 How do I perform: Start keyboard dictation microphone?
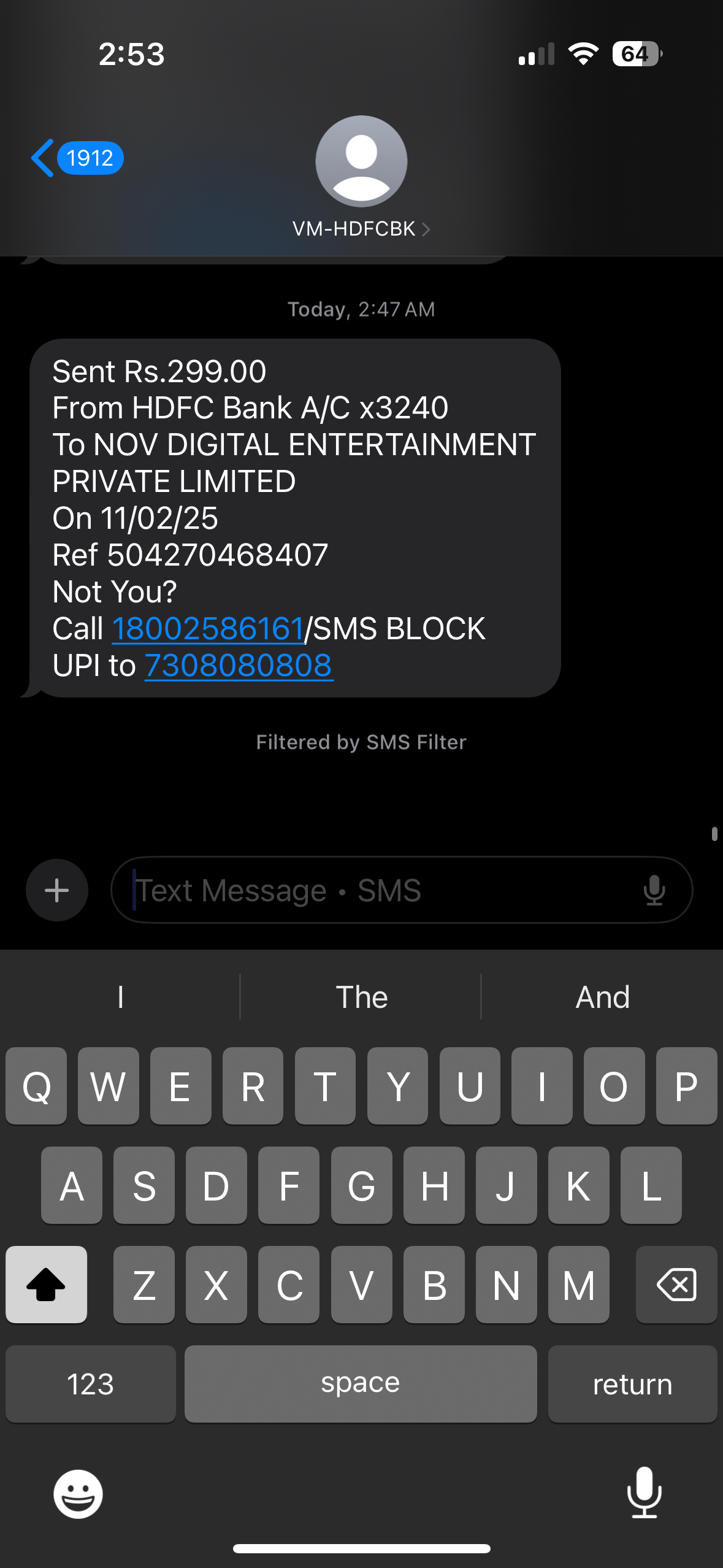click(x=644, y=1493)
